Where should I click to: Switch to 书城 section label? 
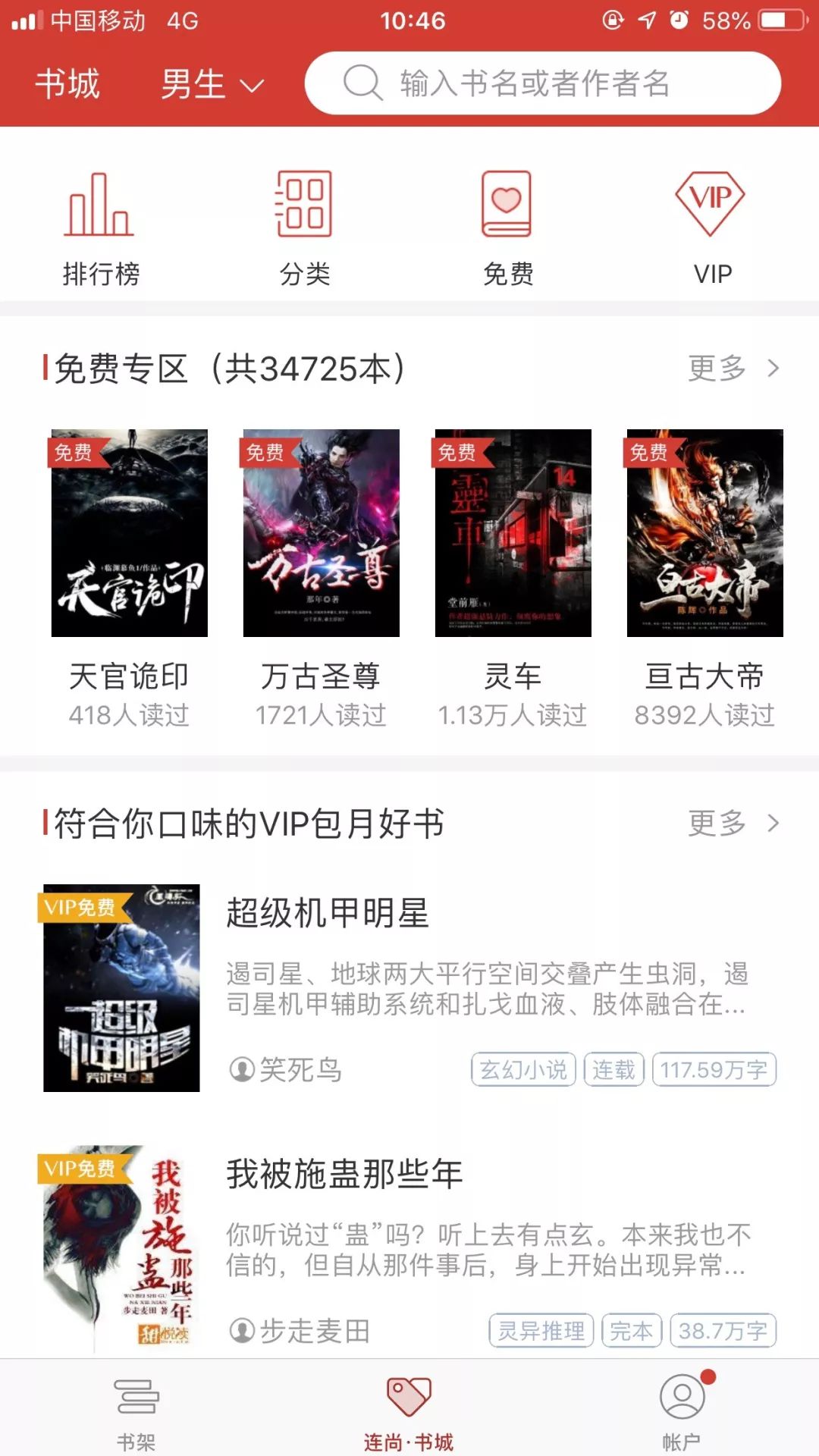(67, 85)
